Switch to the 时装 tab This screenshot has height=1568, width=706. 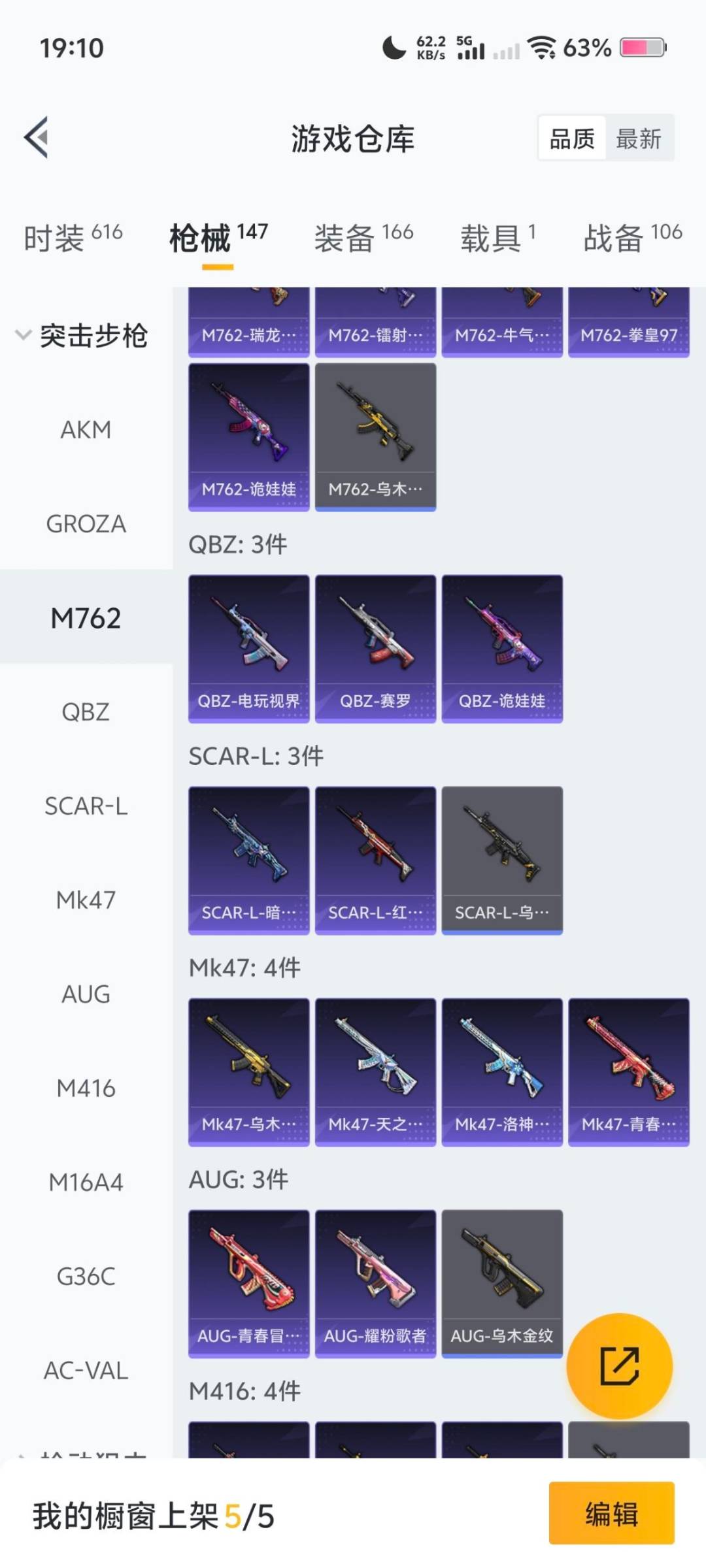click(73, 237)
